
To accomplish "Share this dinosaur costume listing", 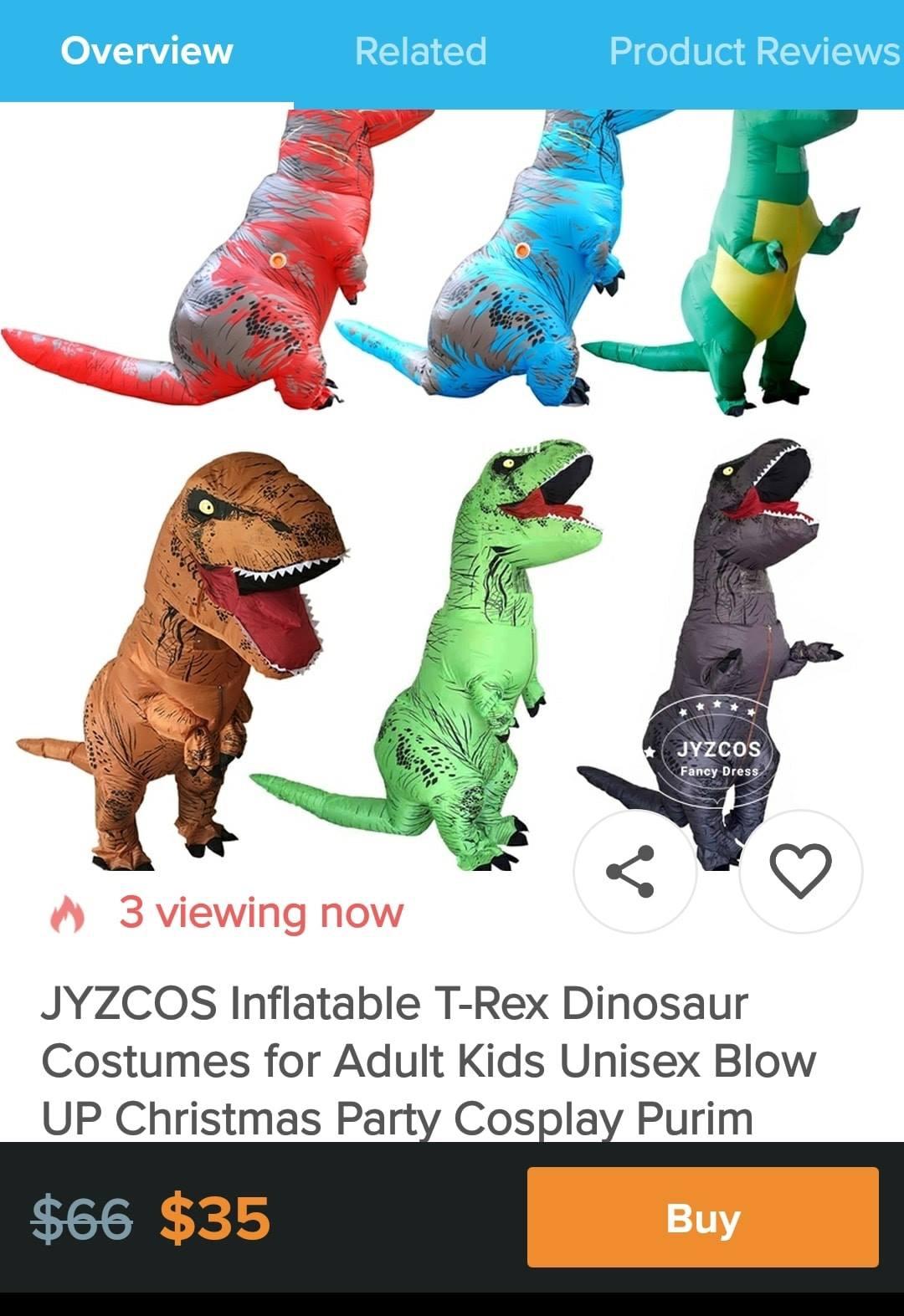I will [634, 871].
